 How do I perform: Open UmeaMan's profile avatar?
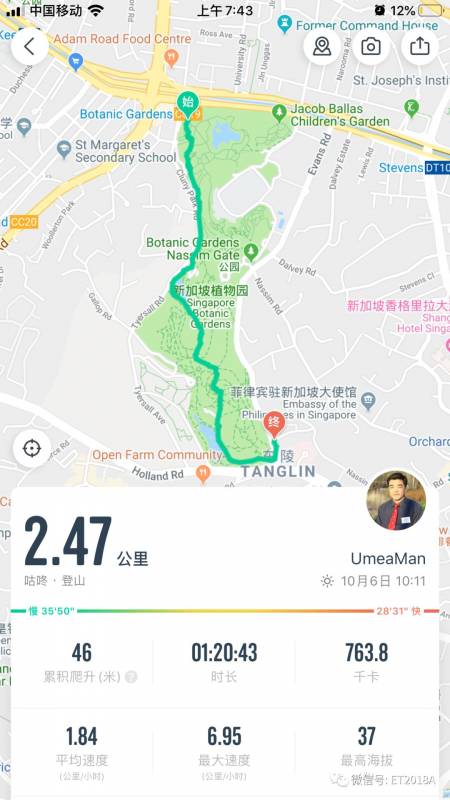click(x=396, y=501)
